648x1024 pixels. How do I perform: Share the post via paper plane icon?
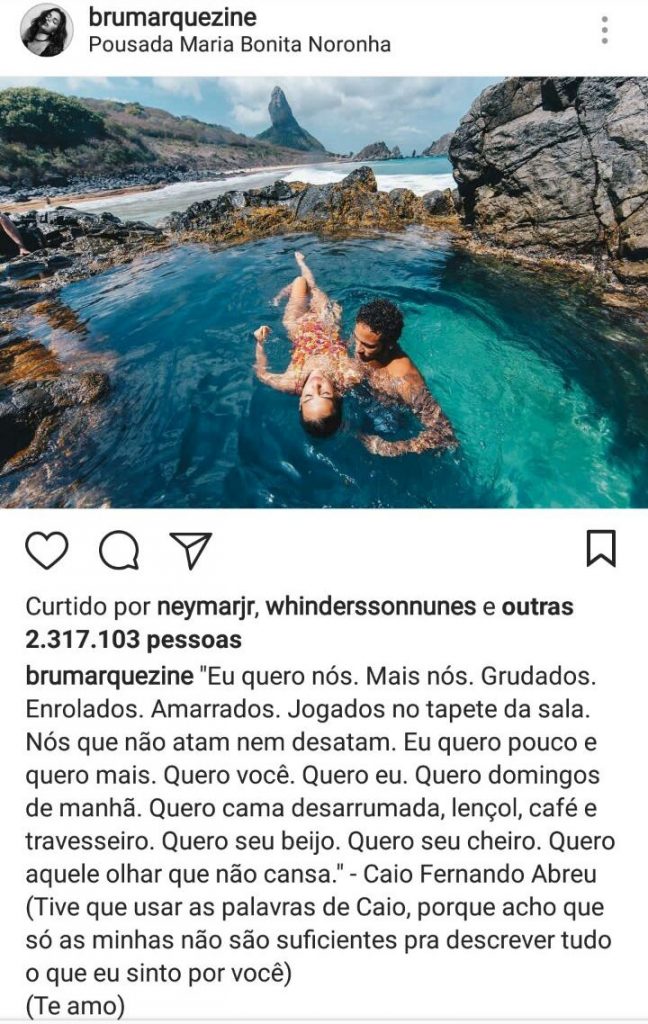click(x=190, y=550)
